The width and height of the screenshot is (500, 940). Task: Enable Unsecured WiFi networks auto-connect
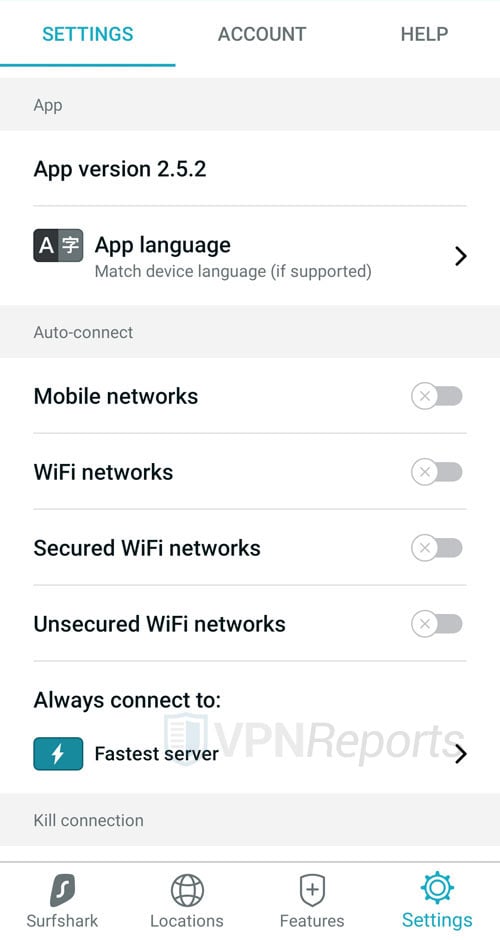(x=436, y=624)
